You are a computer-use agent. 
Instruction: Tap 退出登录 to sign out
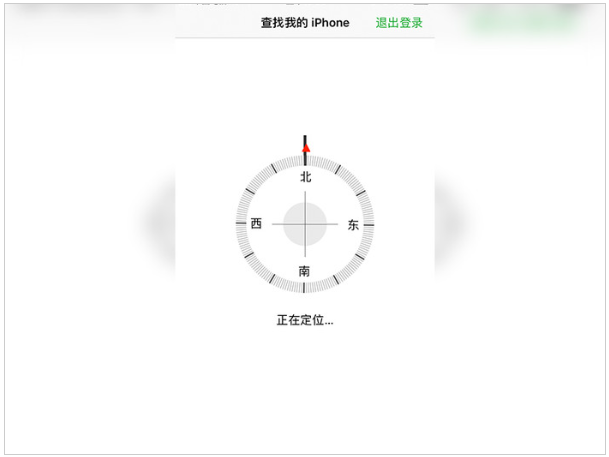399,23
